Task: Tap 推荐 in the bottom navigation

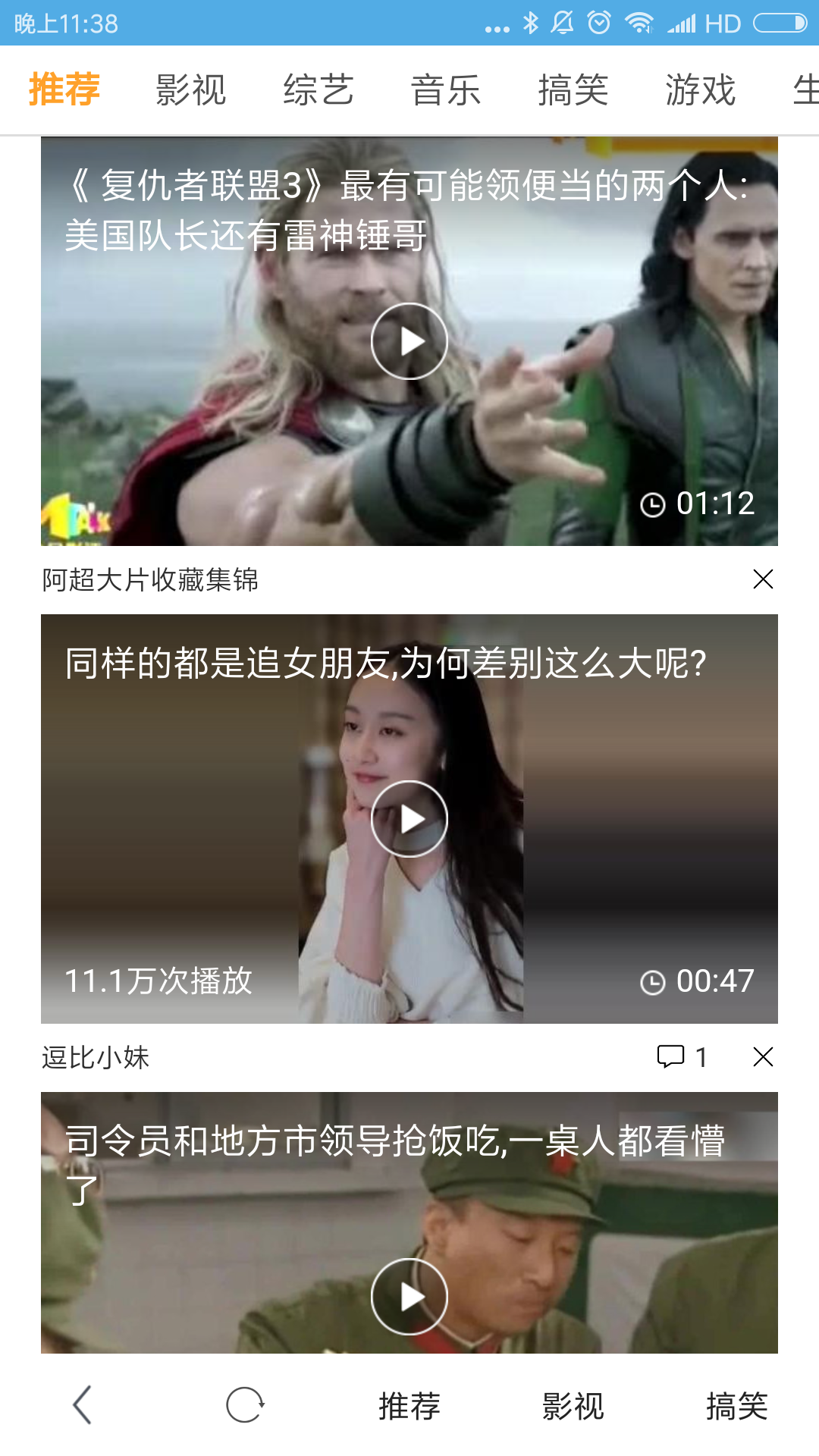Action: [x=409, y=1408]
